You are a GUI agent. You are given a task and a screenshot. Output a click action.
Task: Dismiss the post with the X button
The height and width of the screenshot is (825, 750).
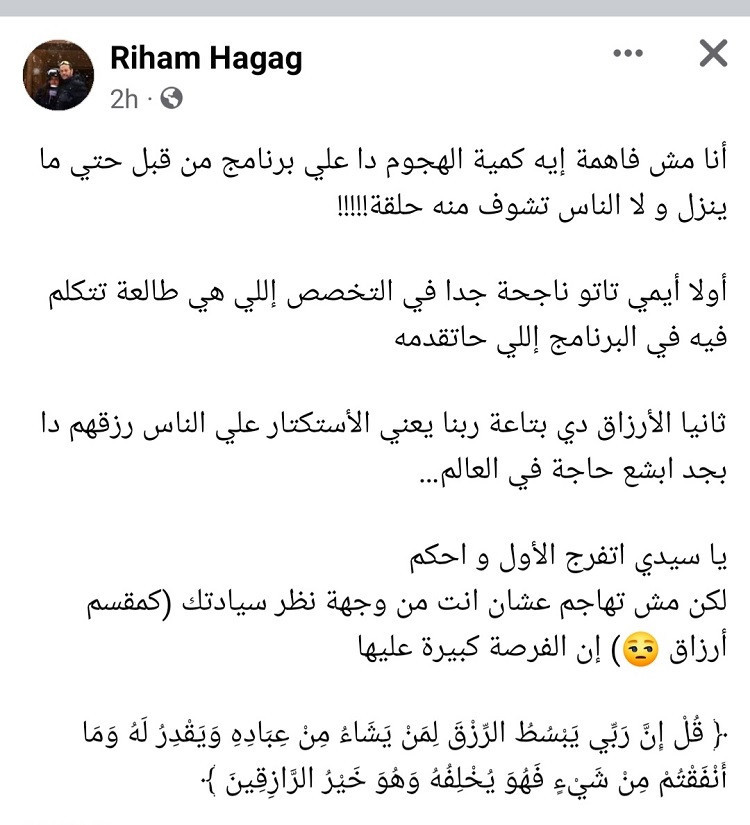coord(712,54)
